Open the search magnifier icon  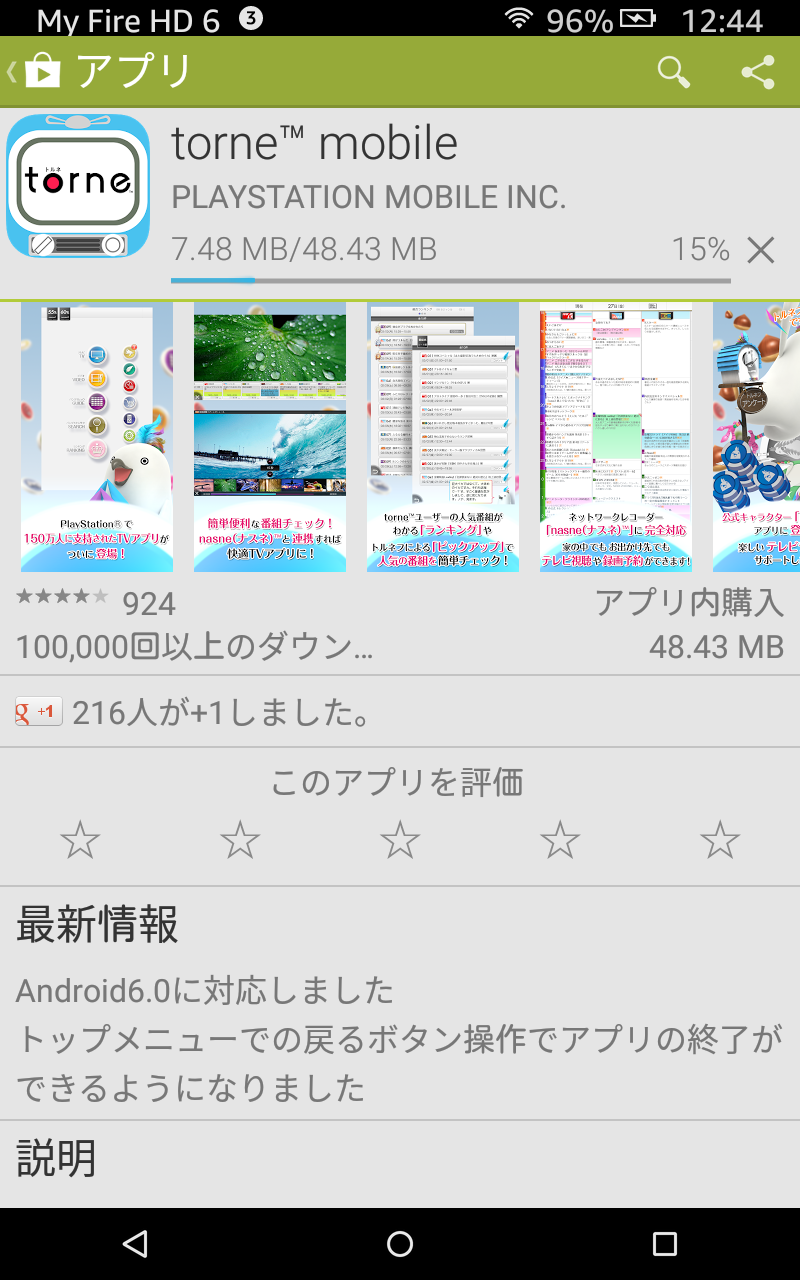click(674, 72)
